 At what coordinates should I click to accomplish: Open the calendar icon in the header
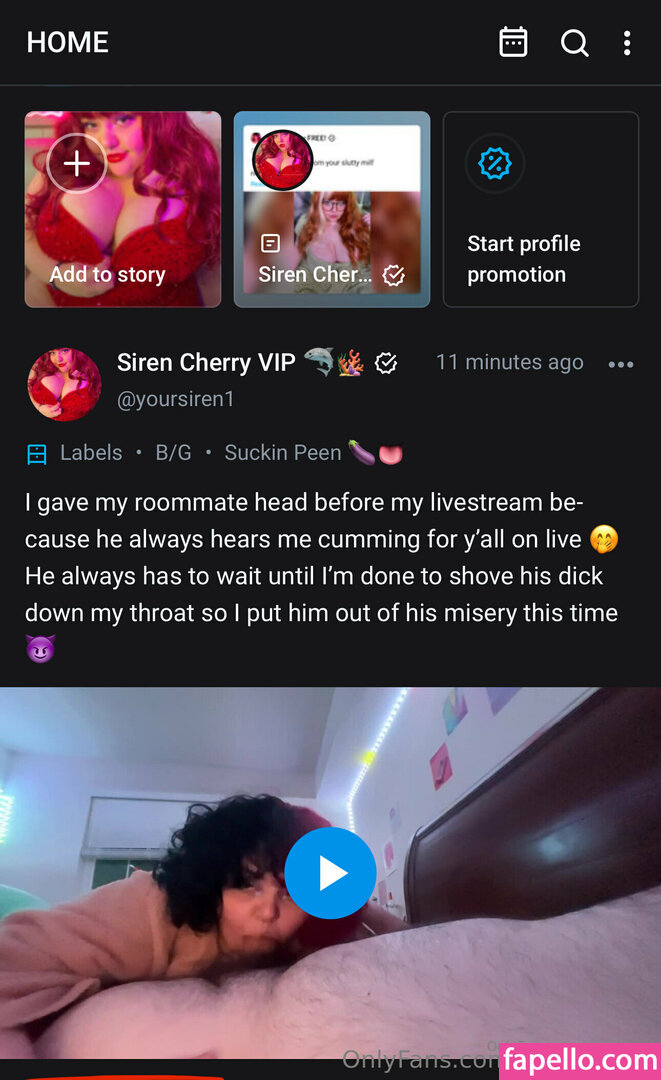tap(513, 42)
